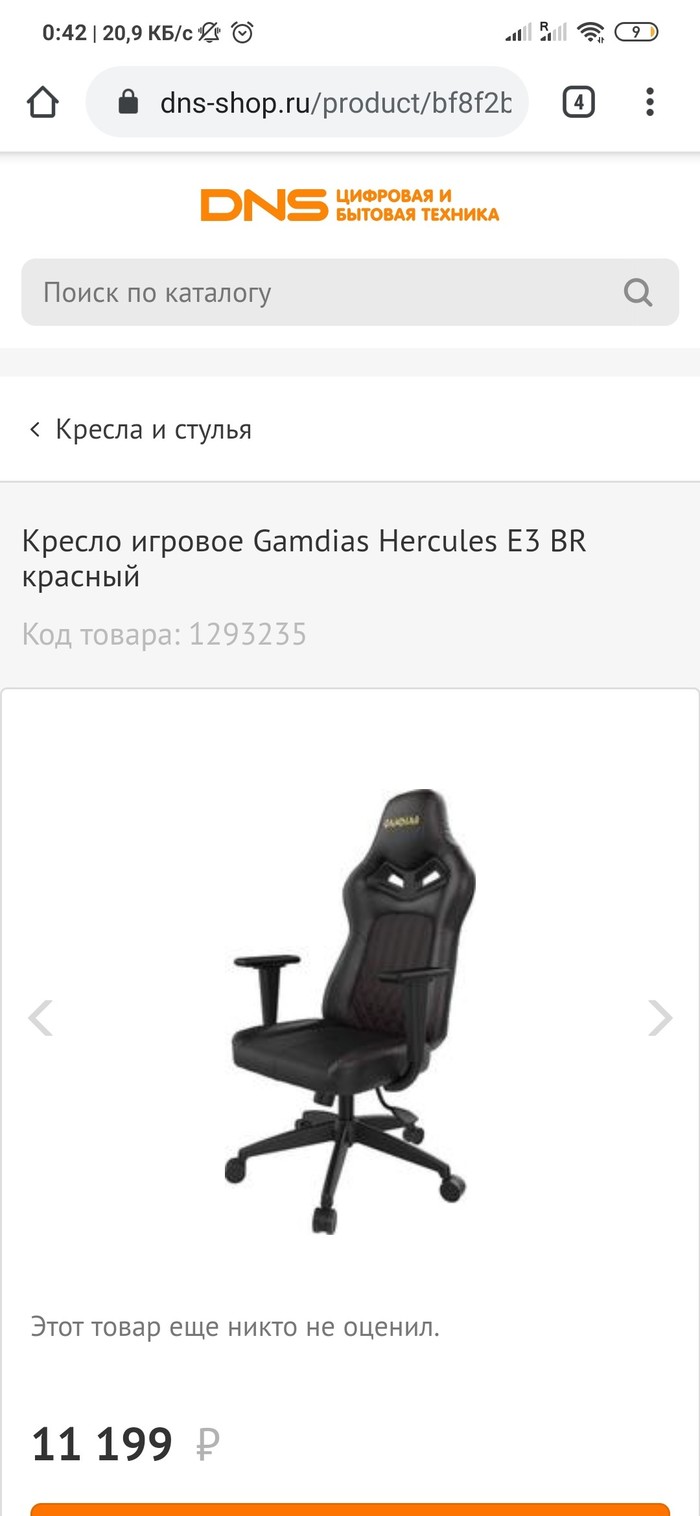Tap the magnifier icon in the catalog search
700x1516 pixels.
click(637, 293)
